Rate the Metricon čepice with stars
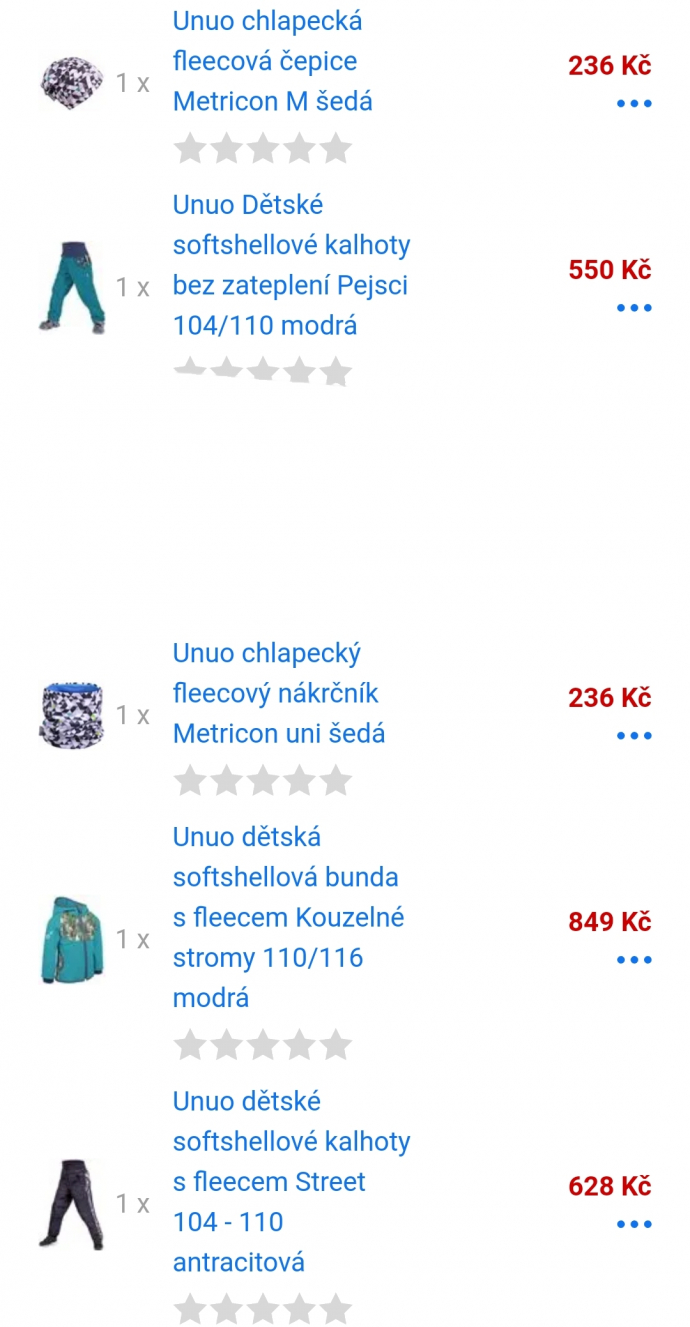This screenshot has width=690, height=1327. pyautogui.click(x=262, y=149)
